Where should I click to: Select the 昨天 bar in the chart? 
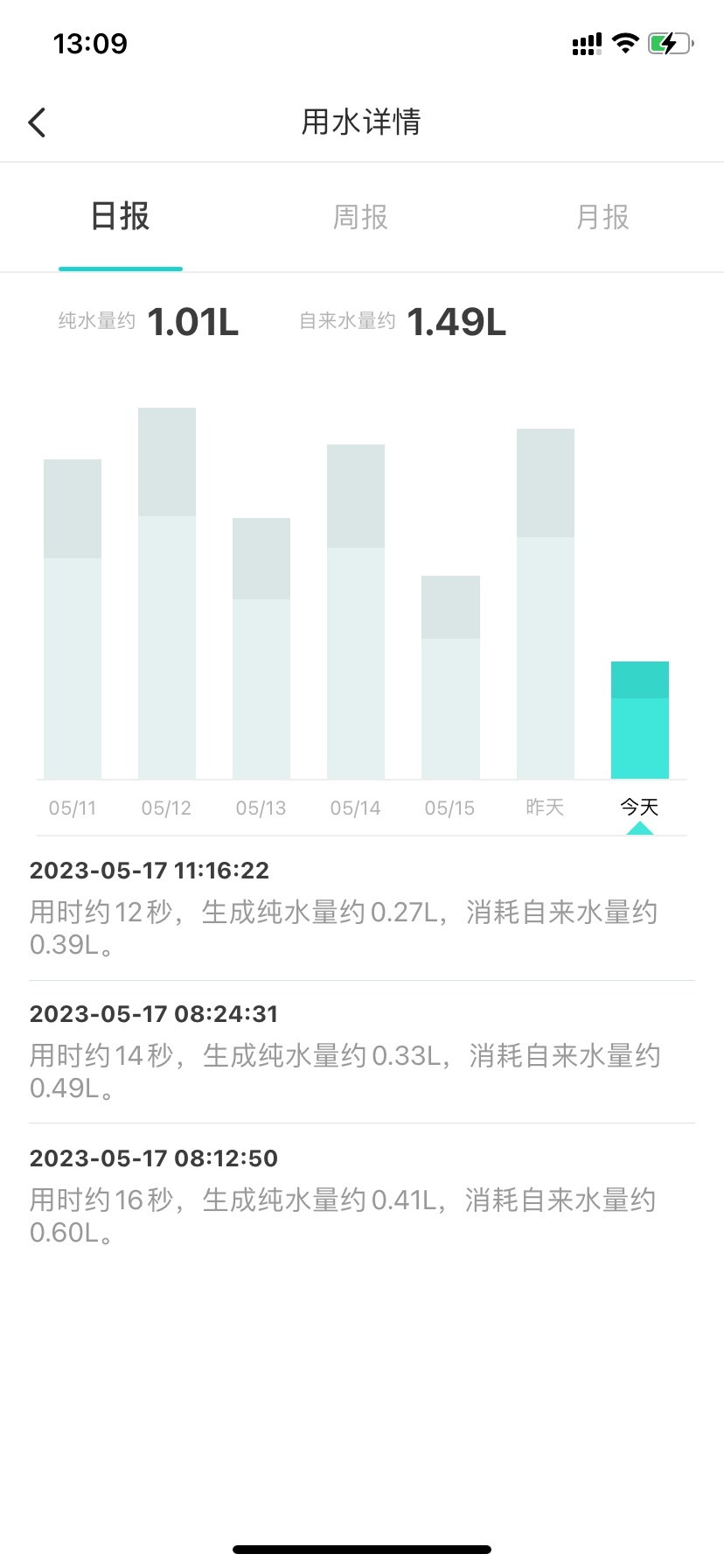[x=546, y=604]
